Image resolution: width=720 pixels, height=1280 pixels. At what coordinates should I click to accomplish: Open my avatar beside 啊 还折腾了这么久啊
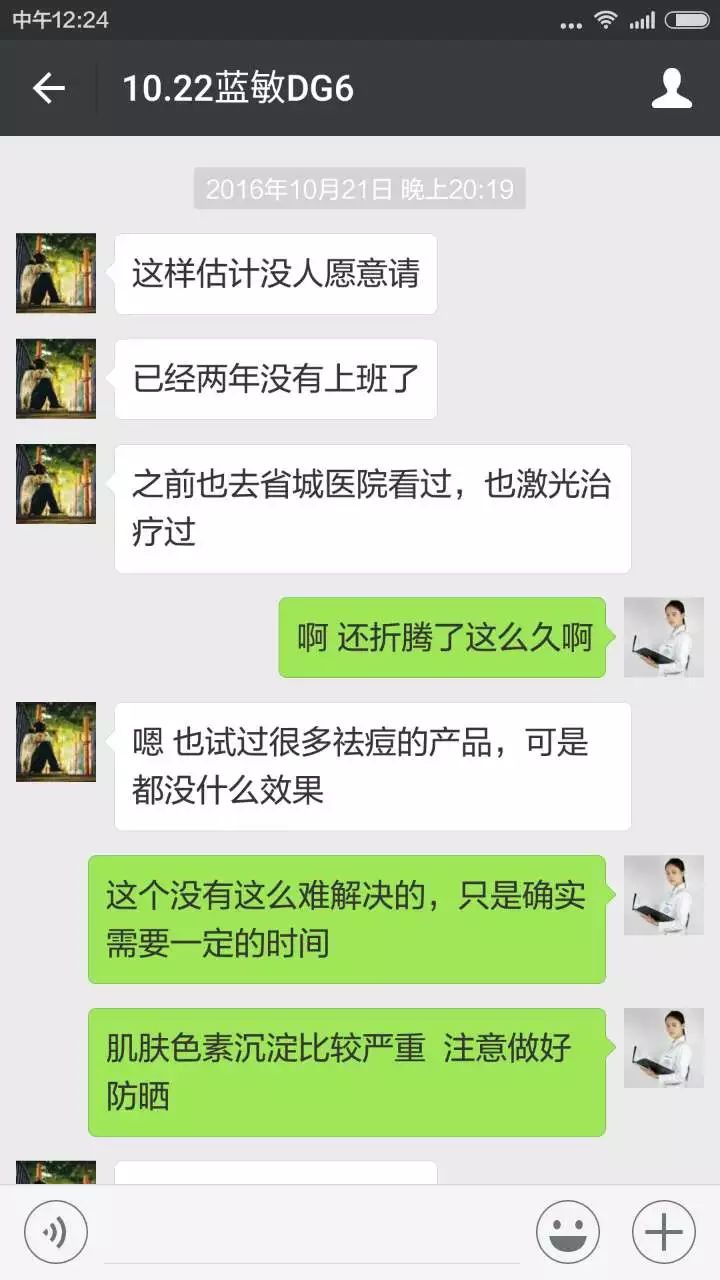tap(664, 637)
